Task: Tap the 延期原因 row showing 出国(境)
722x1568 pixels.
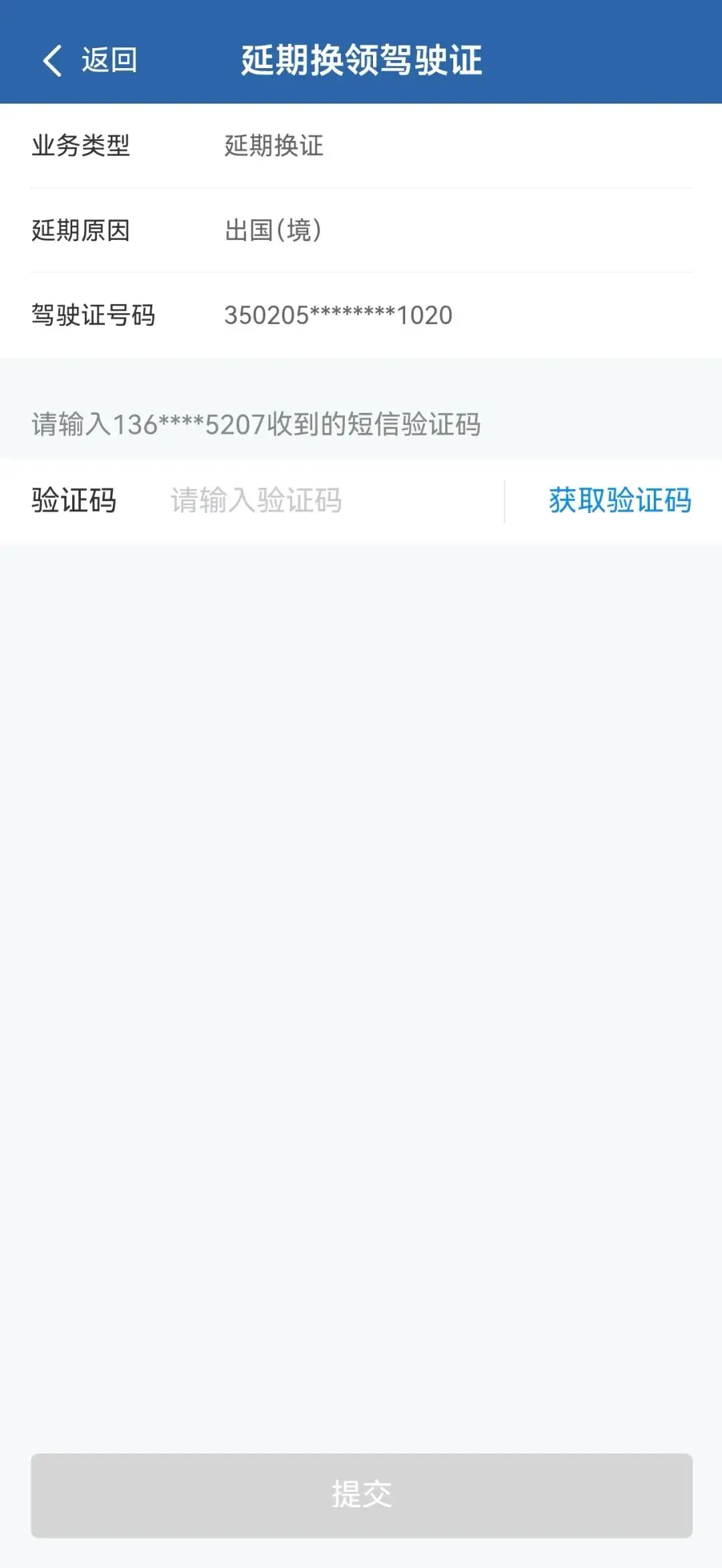Action: [361, 230]
